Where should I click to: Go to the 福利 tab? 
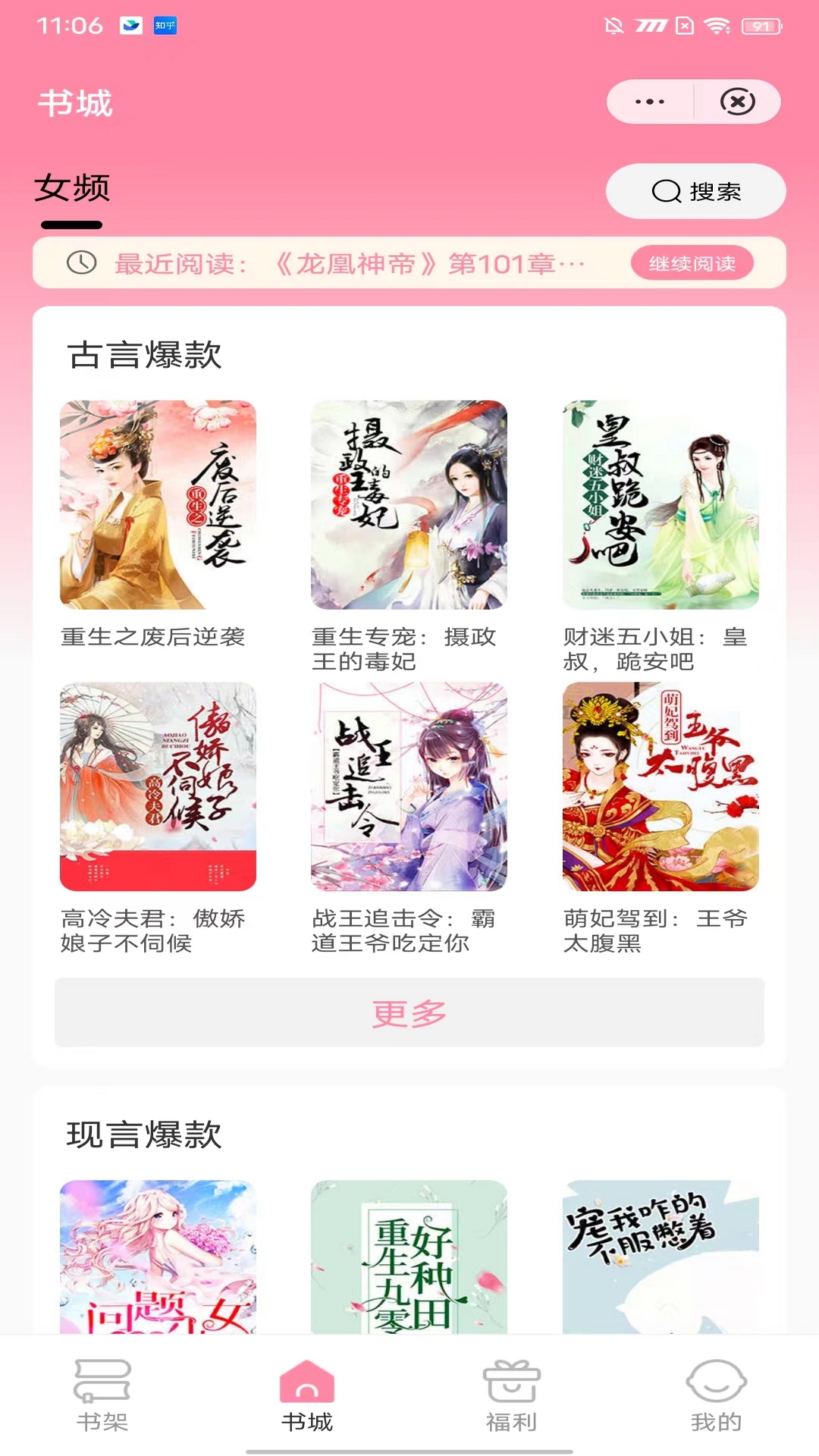point(511,1395)
